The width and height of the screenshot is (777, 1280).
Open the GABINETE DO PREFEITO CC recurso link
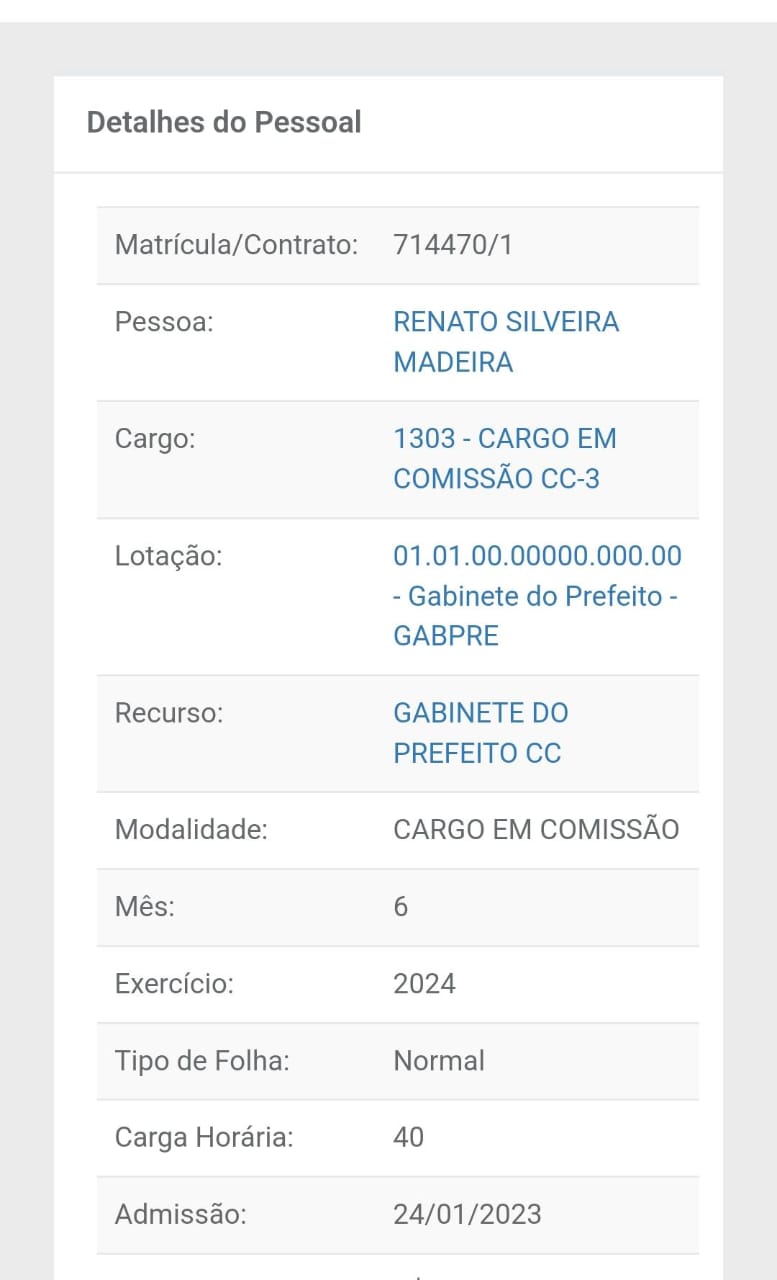coord(481,733)
